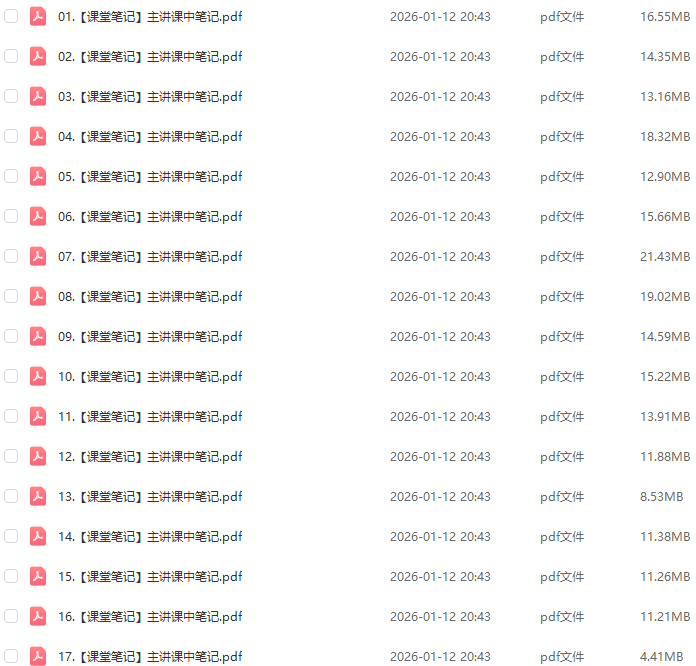Viewport: 696px width, 666px height.
Task: Check the box beside file 13
Action: [x=11, y=497]
